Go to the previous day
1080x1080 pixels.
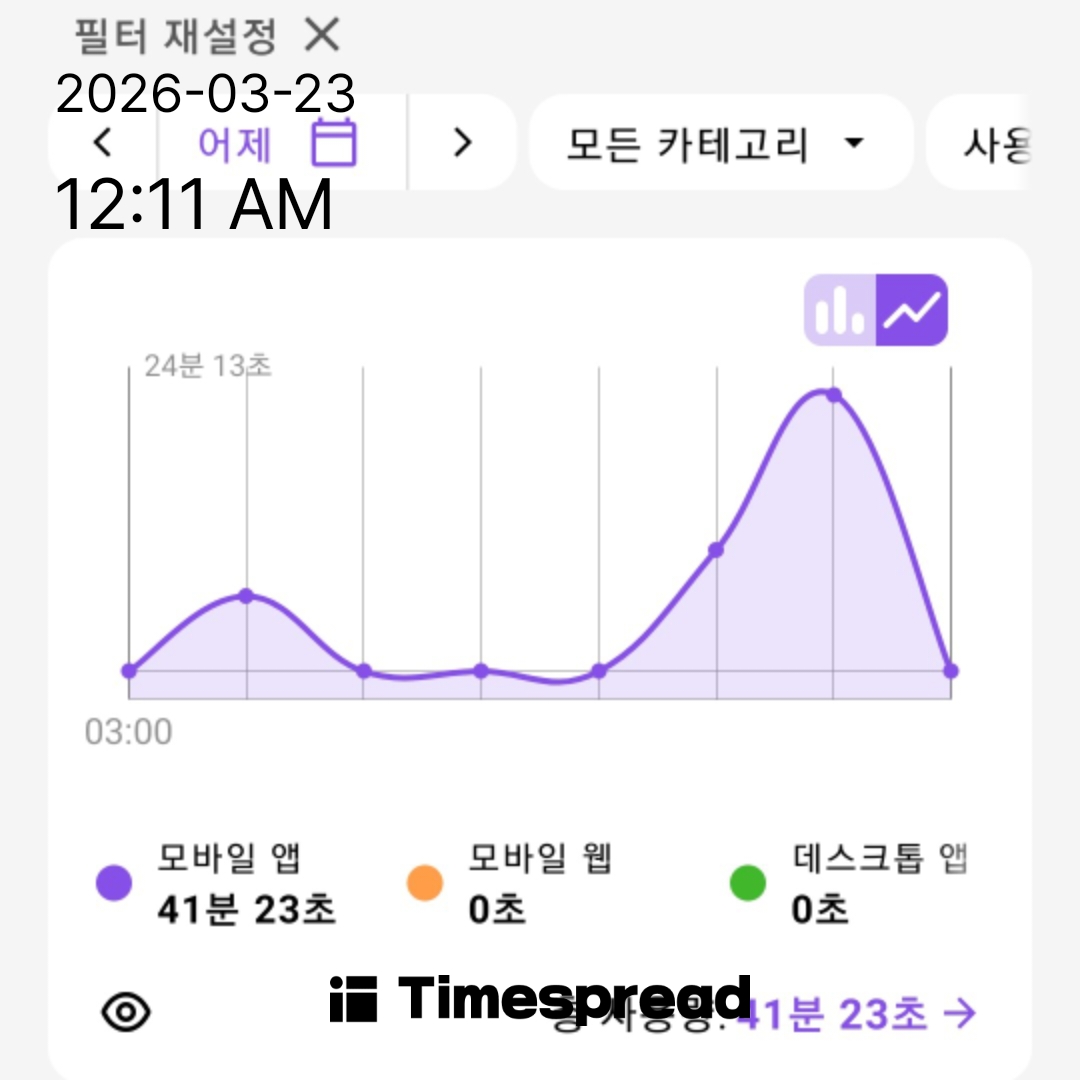point(102,143)
